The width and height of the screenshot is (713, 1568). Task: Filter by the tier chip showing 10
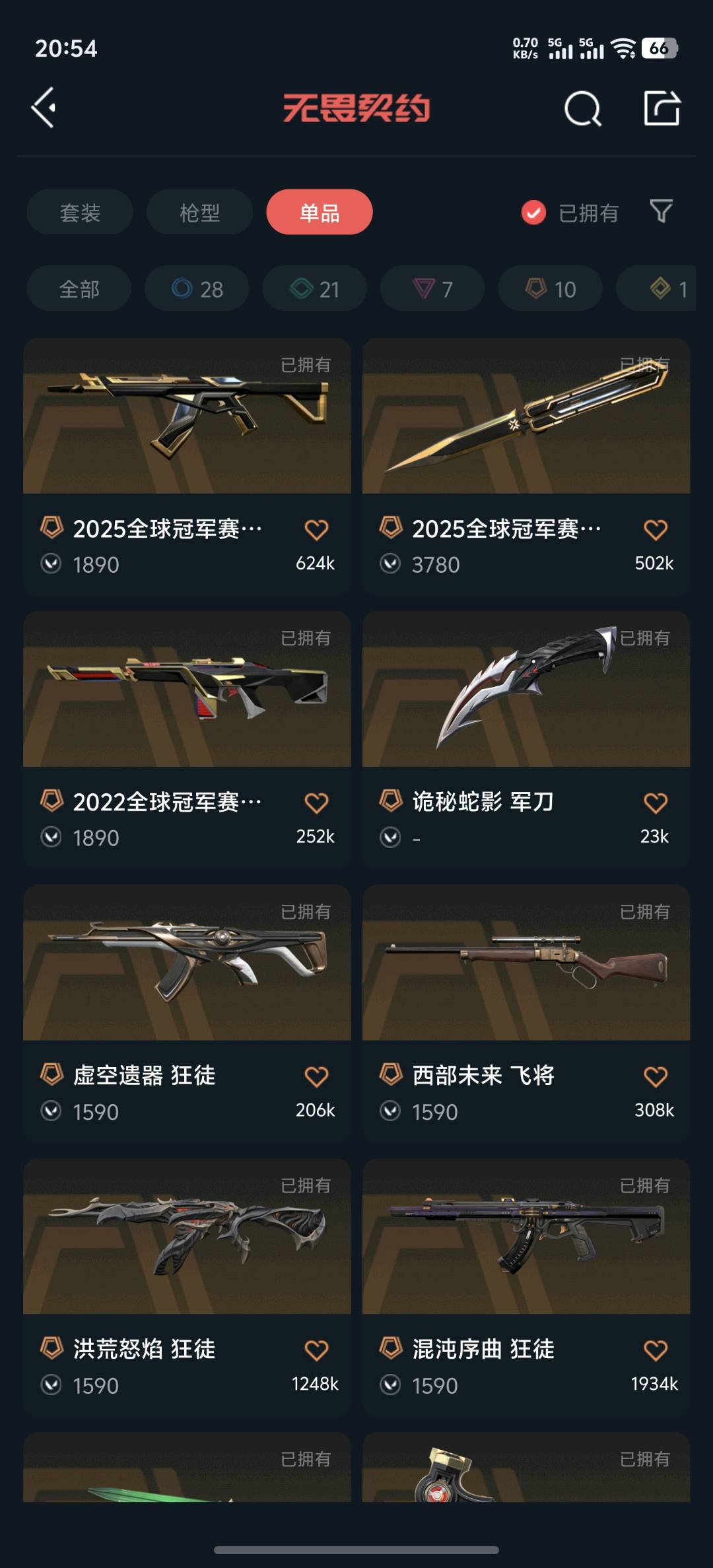click(550, 289)
